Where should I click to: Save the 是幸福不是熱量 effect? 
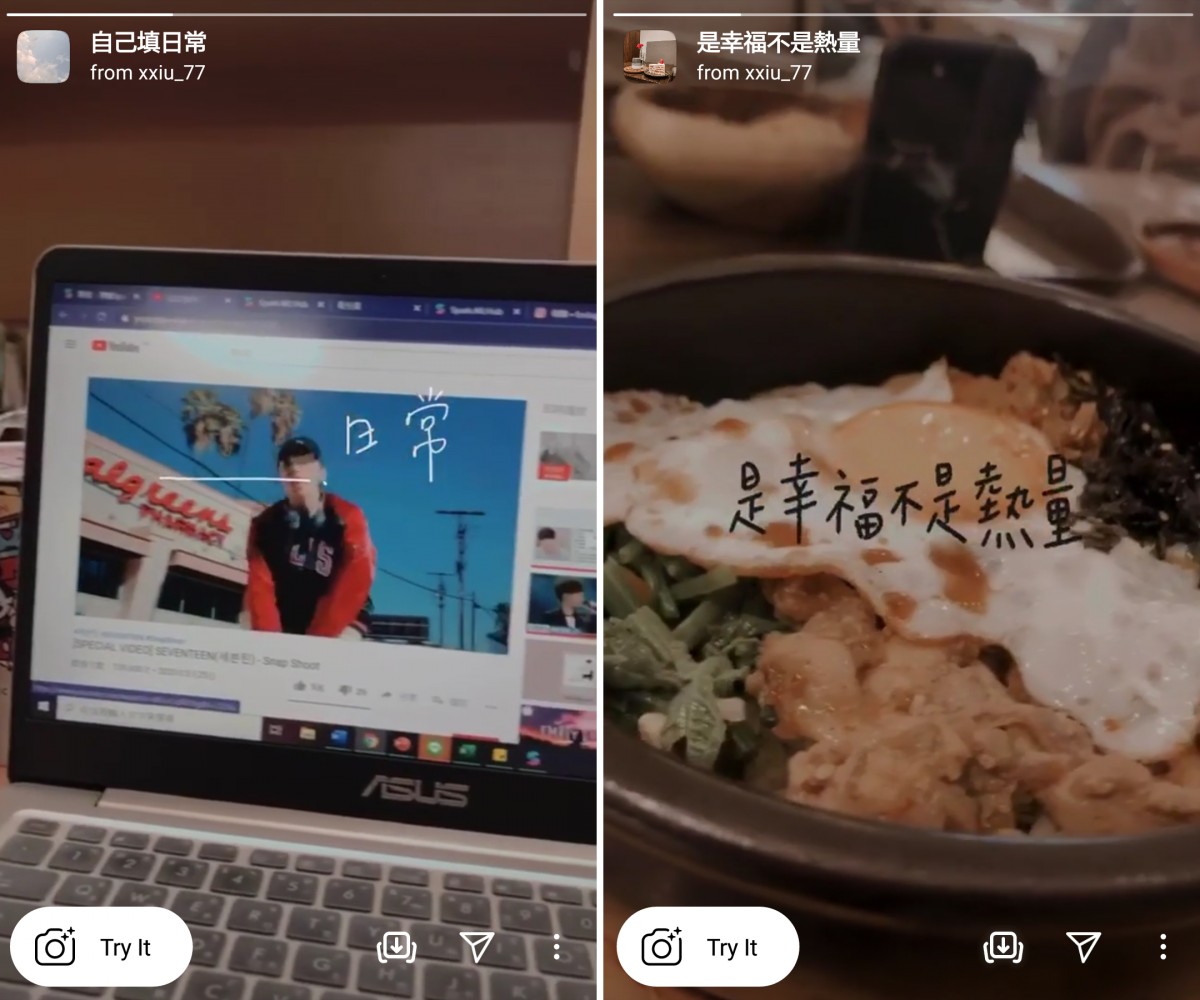[1003, 947]
